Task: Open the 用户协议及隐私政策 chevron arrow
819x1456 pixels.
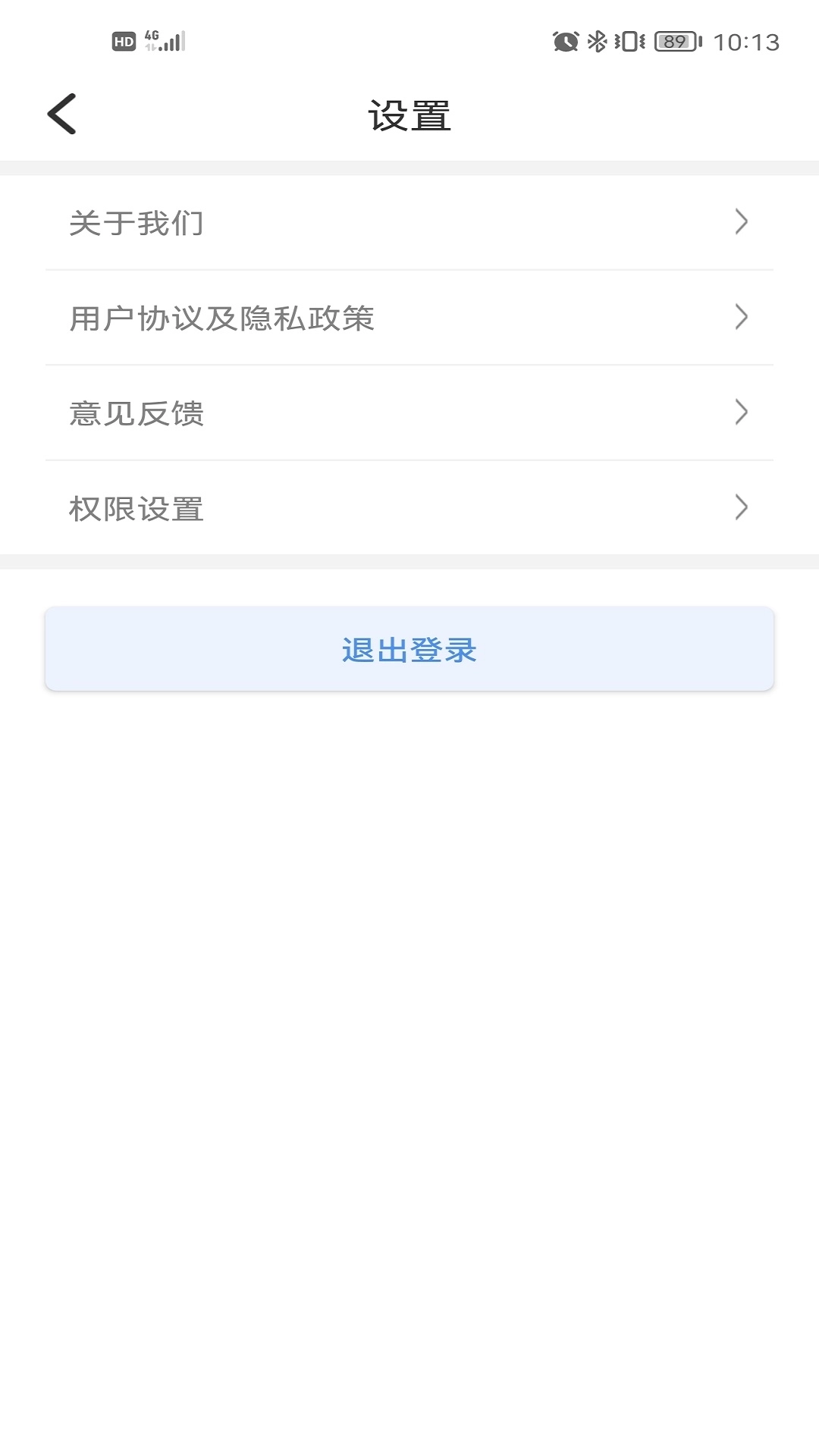Action: [x=742, y=317]
